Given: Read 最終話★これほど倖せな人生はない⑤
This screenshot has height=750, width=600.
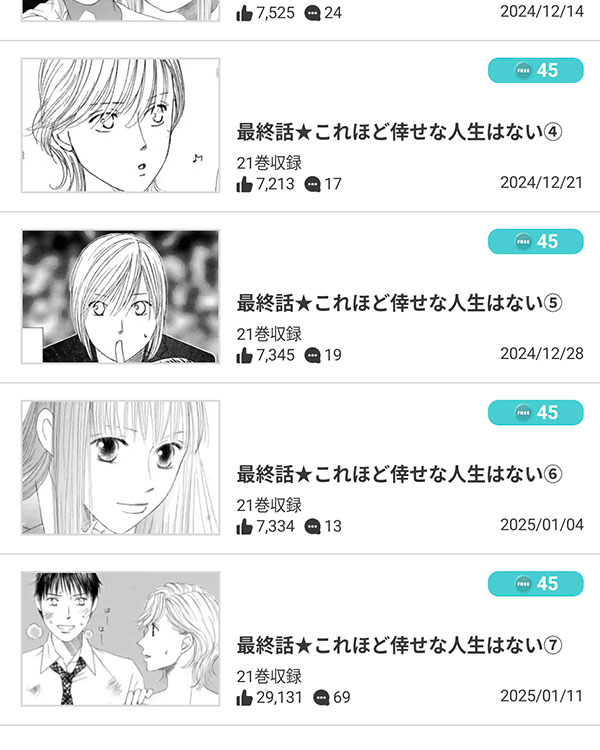Looking at the screenshot, I should 396,302.
